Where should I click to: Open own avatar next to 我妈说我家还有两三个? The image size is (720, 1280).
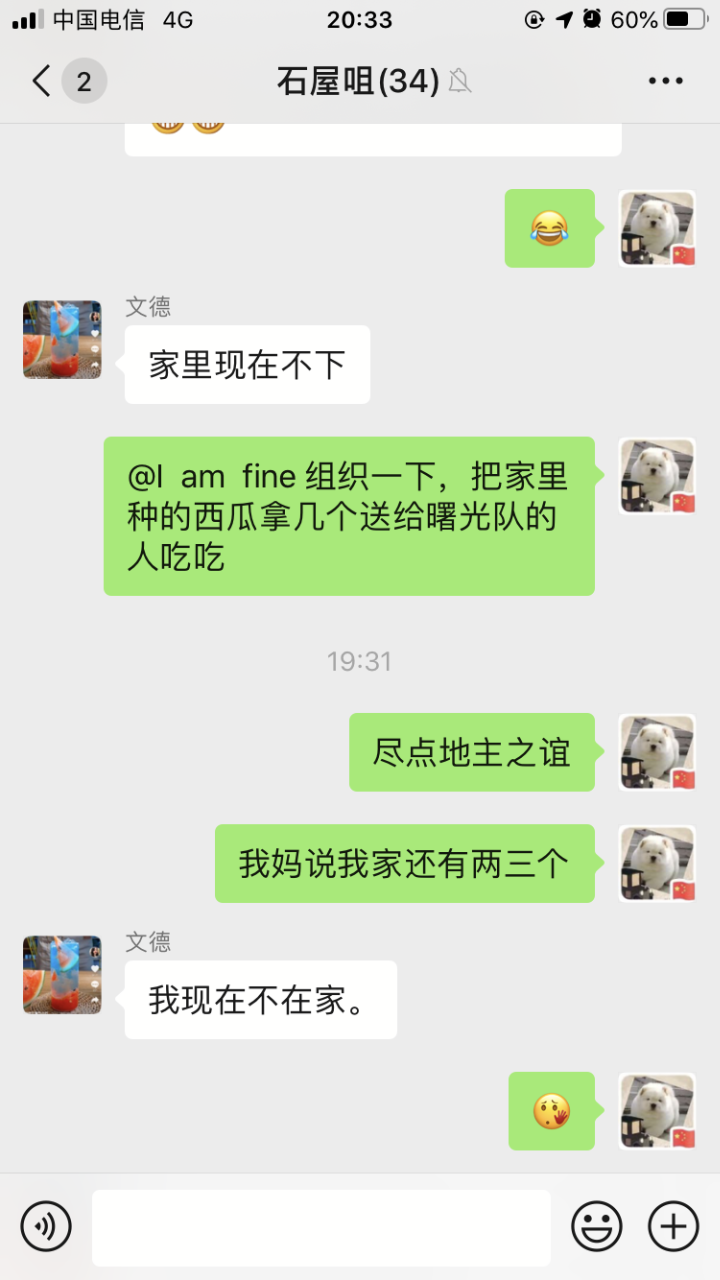click(x=657, y=863)
